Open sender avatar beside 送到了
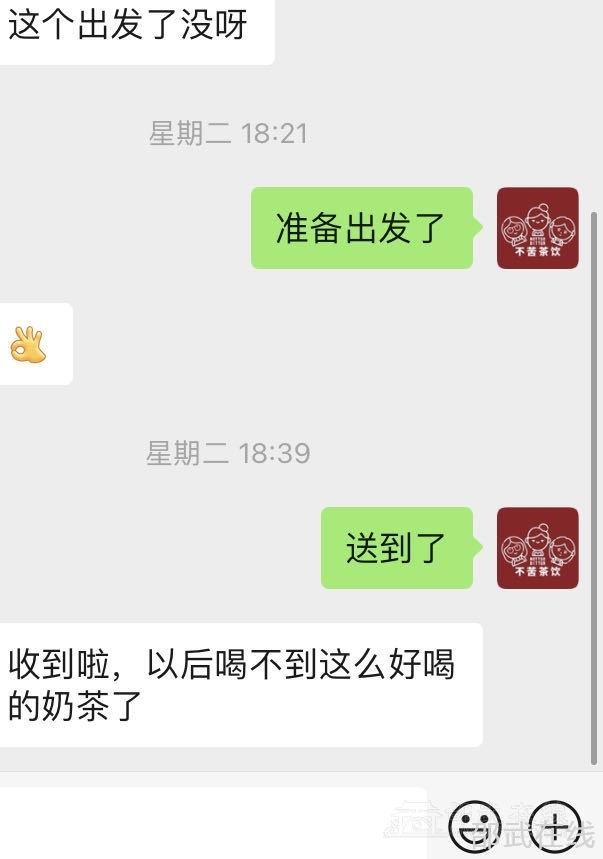603x859 pixels. pos(538,548)
